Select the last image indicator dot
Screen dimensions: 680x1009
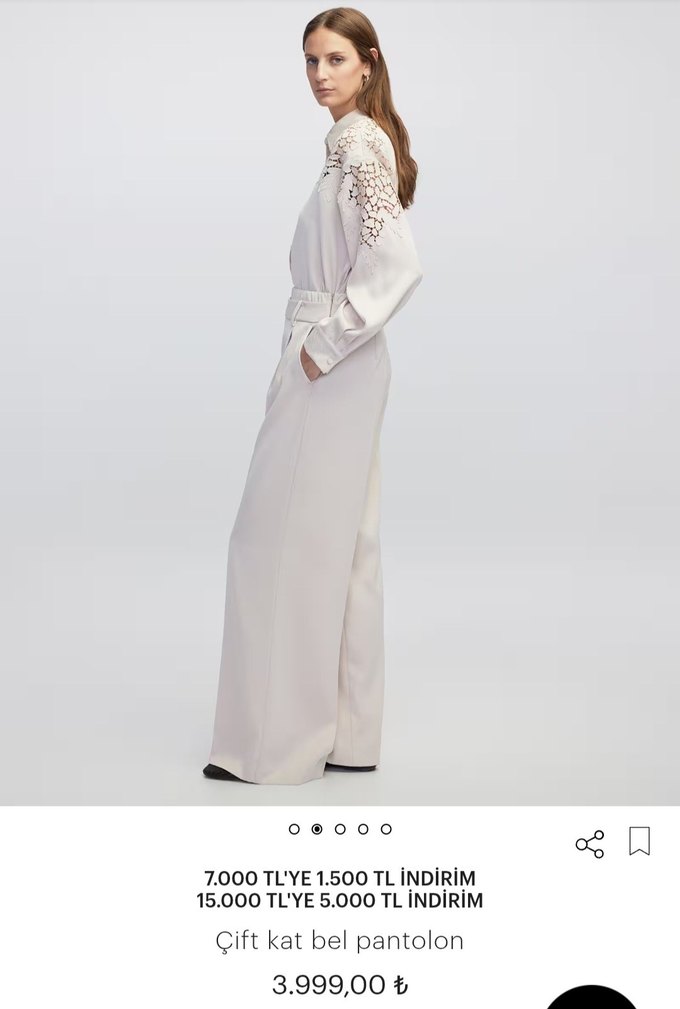coord(386,829)
